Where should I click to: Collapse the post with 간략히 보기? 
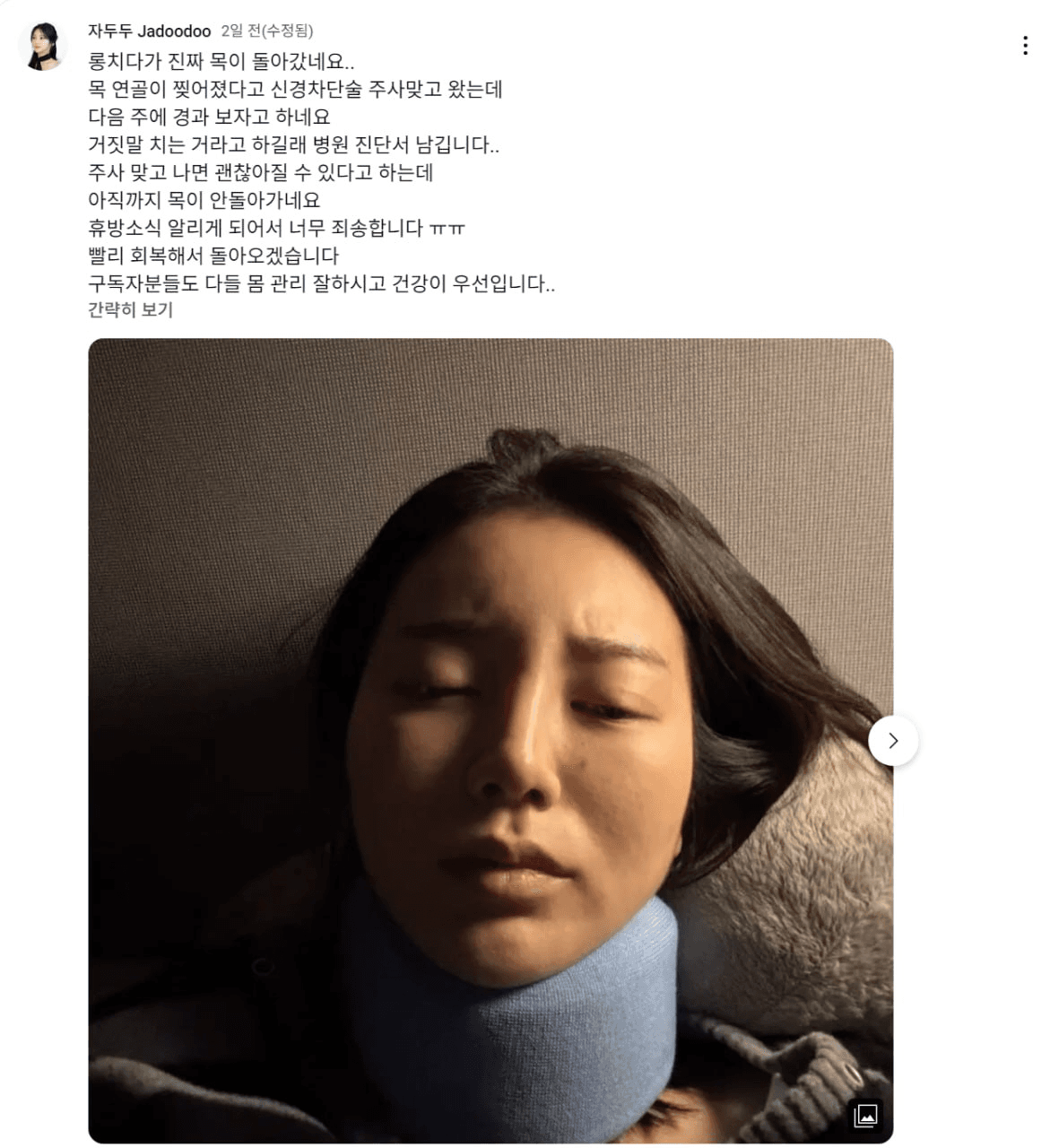(x=130, y=310)
